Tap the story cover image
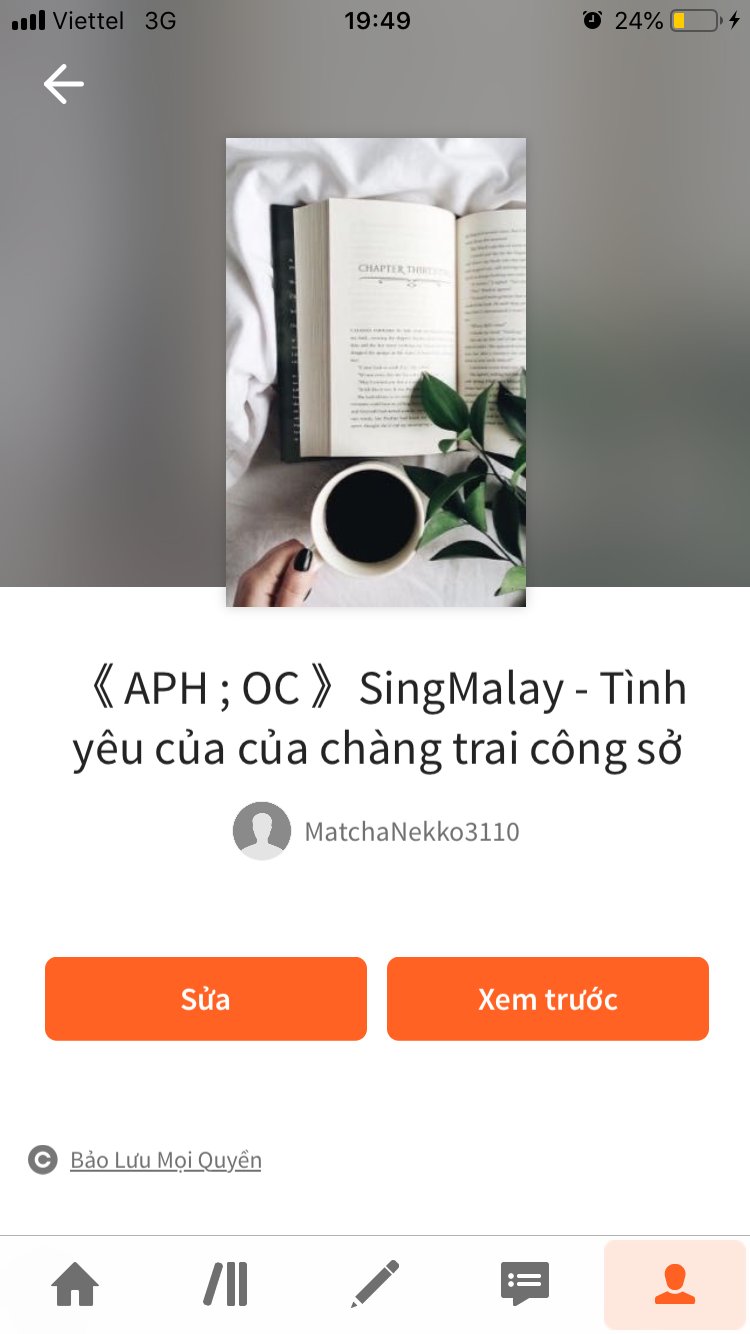 375,372
